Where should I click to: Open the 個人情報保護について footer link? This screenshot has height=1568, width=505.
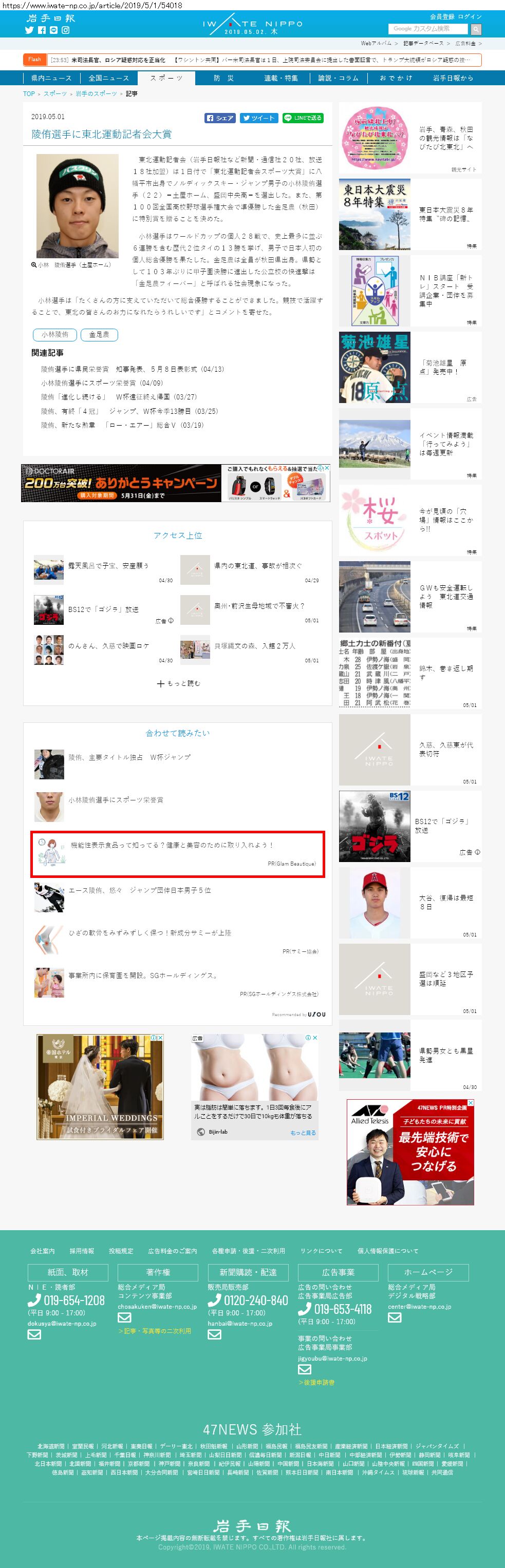point(387,1251)
